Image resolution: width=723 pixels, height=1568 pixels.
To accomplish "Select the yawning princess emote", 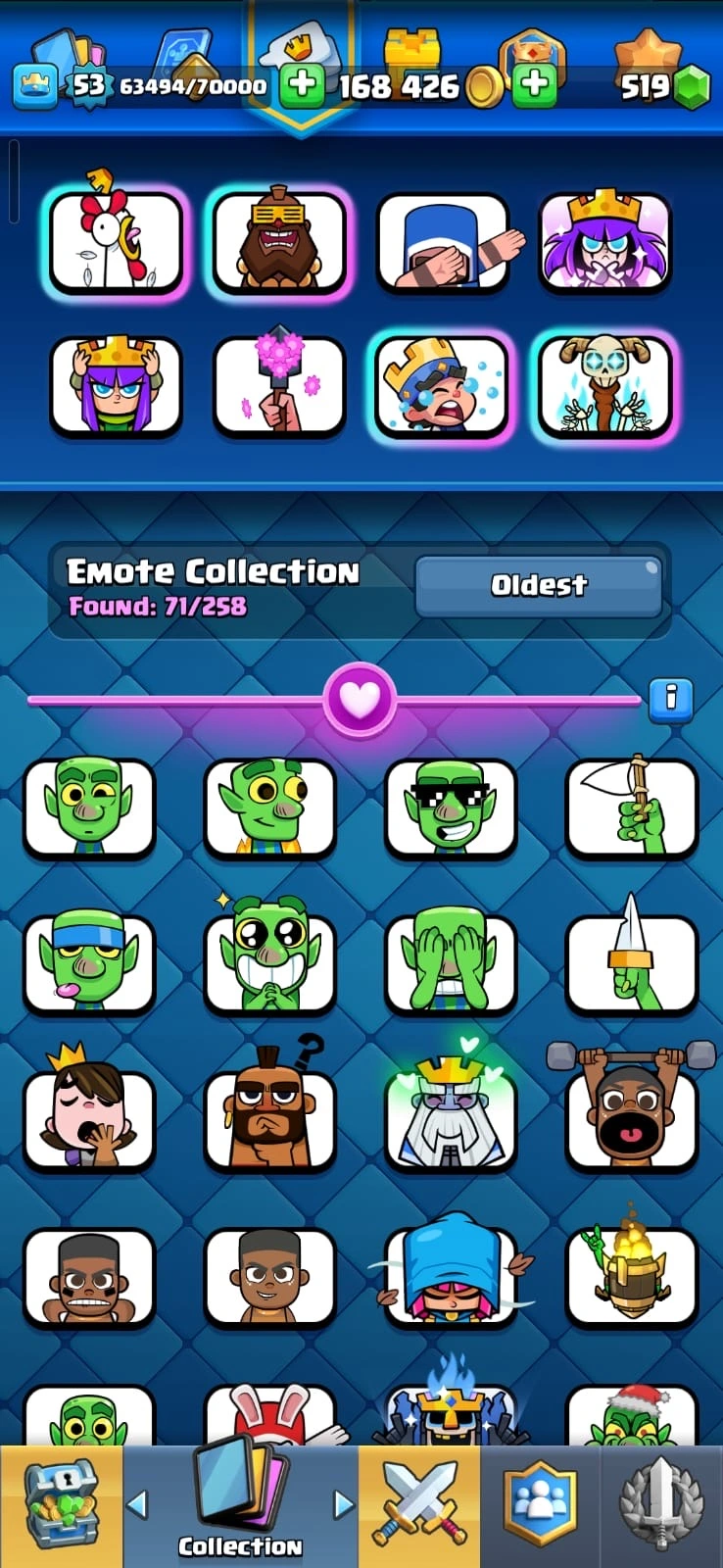I will click(89, 1119).
